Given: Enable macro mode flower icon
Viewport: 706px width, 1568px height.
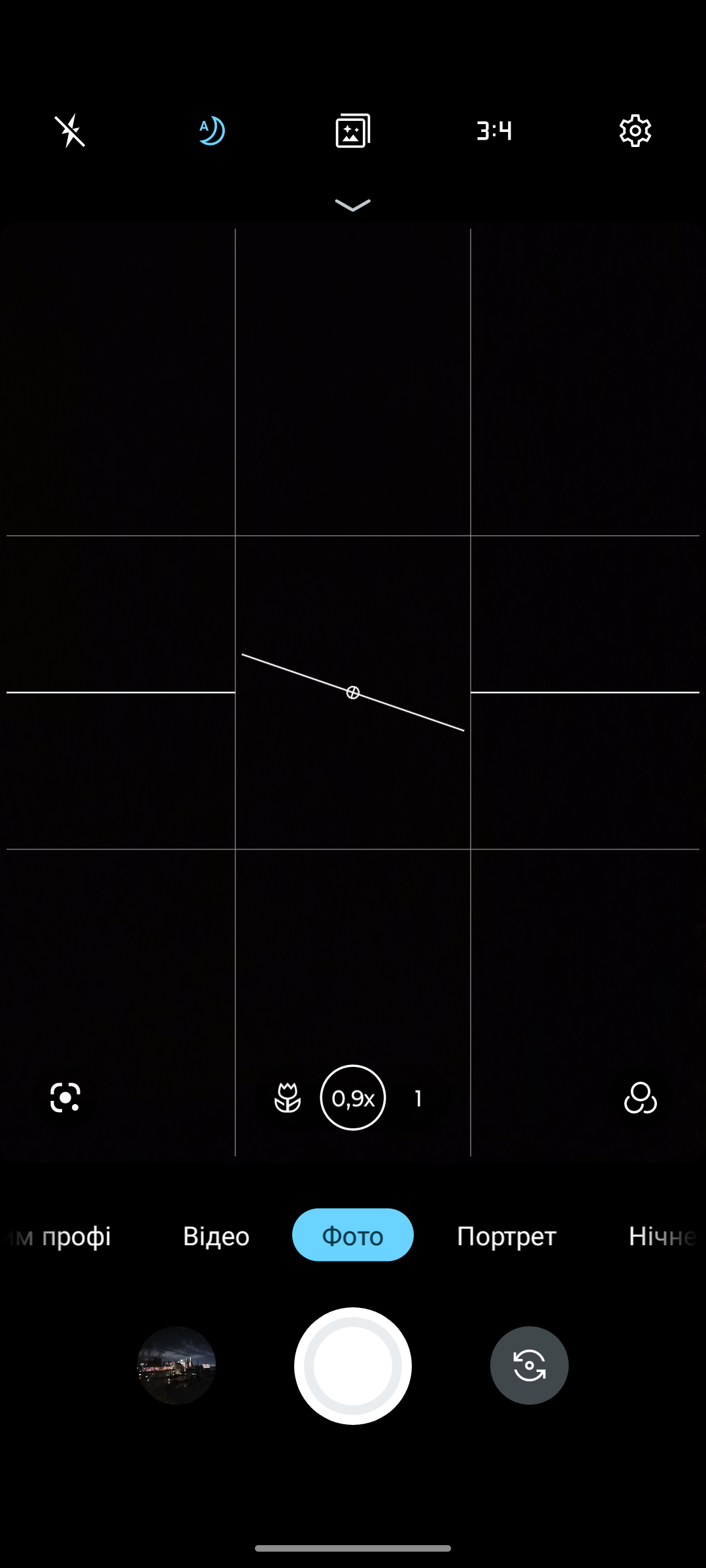Looking at the screenshot, I should pyautogui.click(x=287, y=1098).
